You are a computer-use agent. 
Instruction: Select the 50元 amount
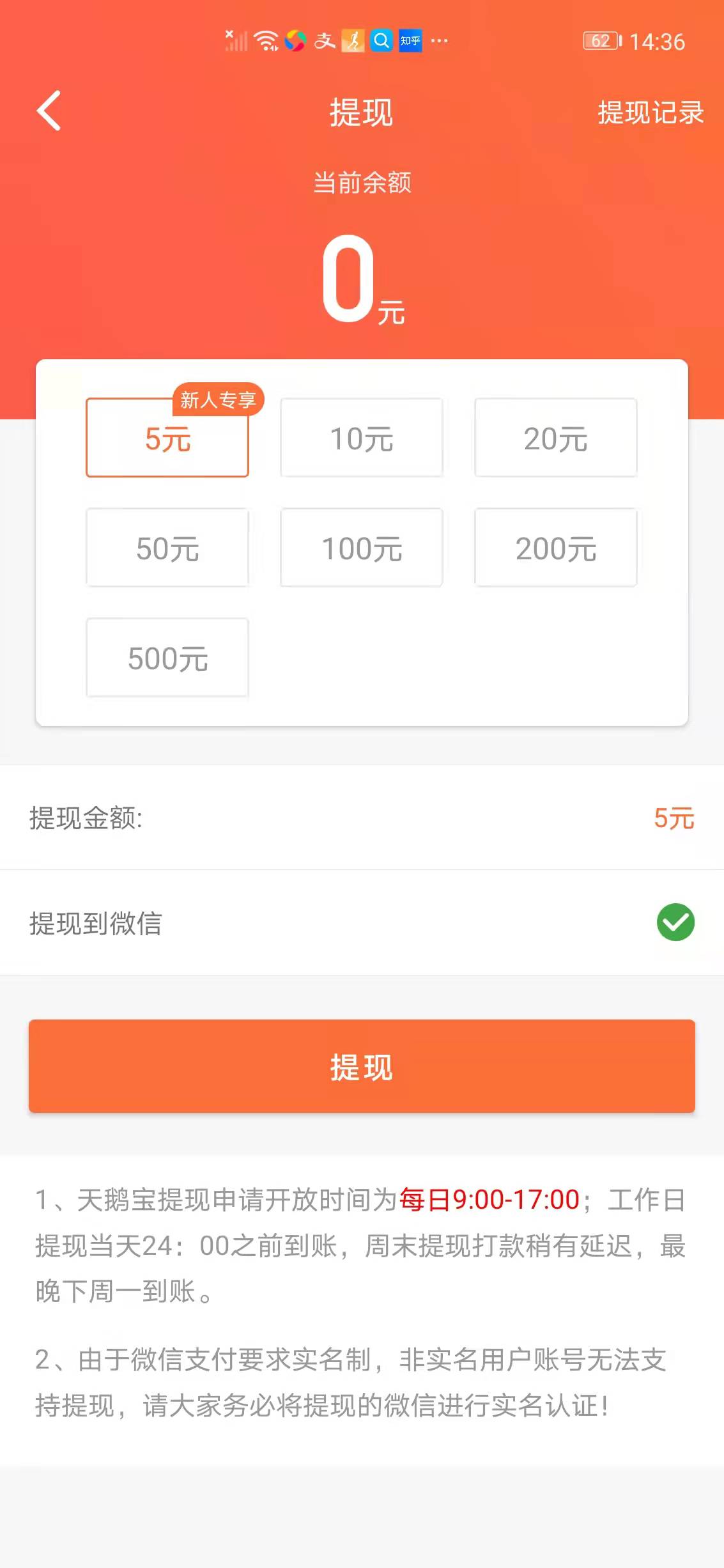click(167, 548)
